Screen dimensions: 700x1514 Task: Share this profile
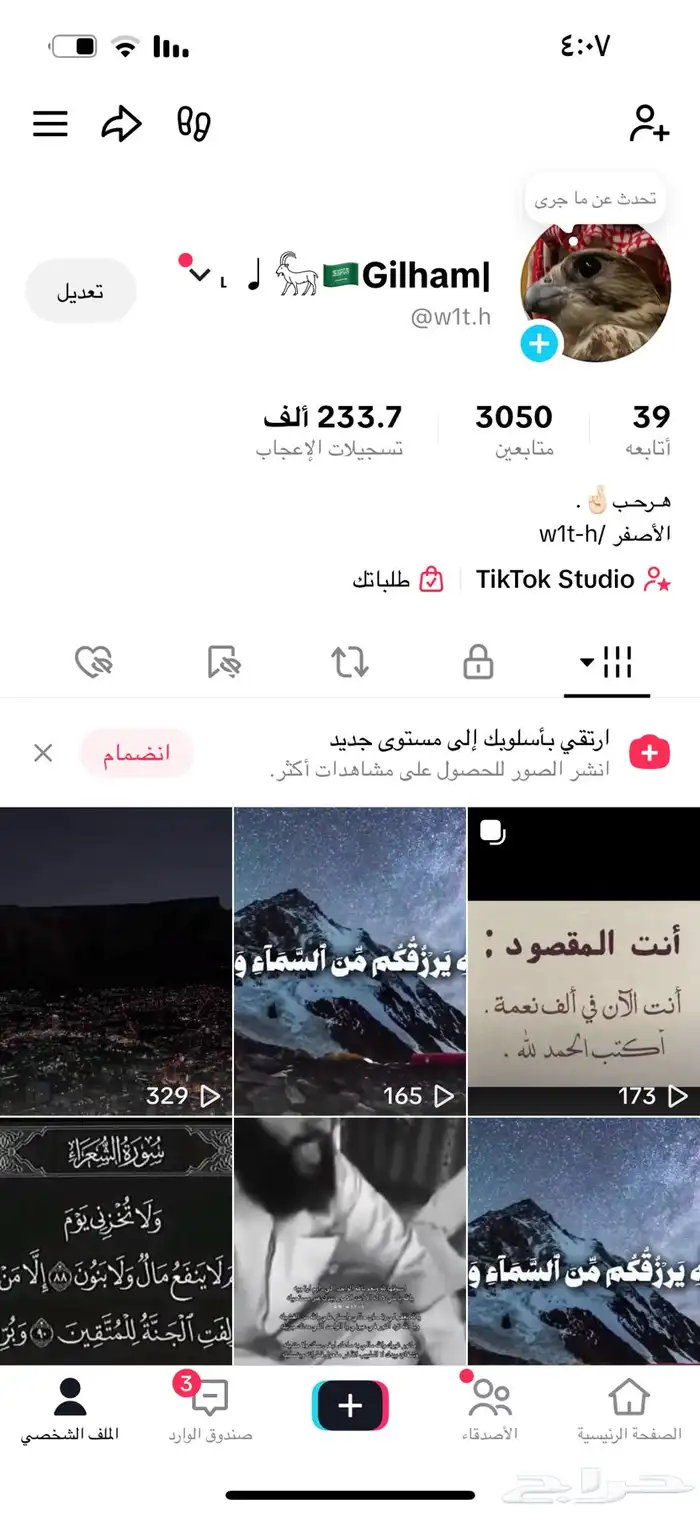(121, 124)
